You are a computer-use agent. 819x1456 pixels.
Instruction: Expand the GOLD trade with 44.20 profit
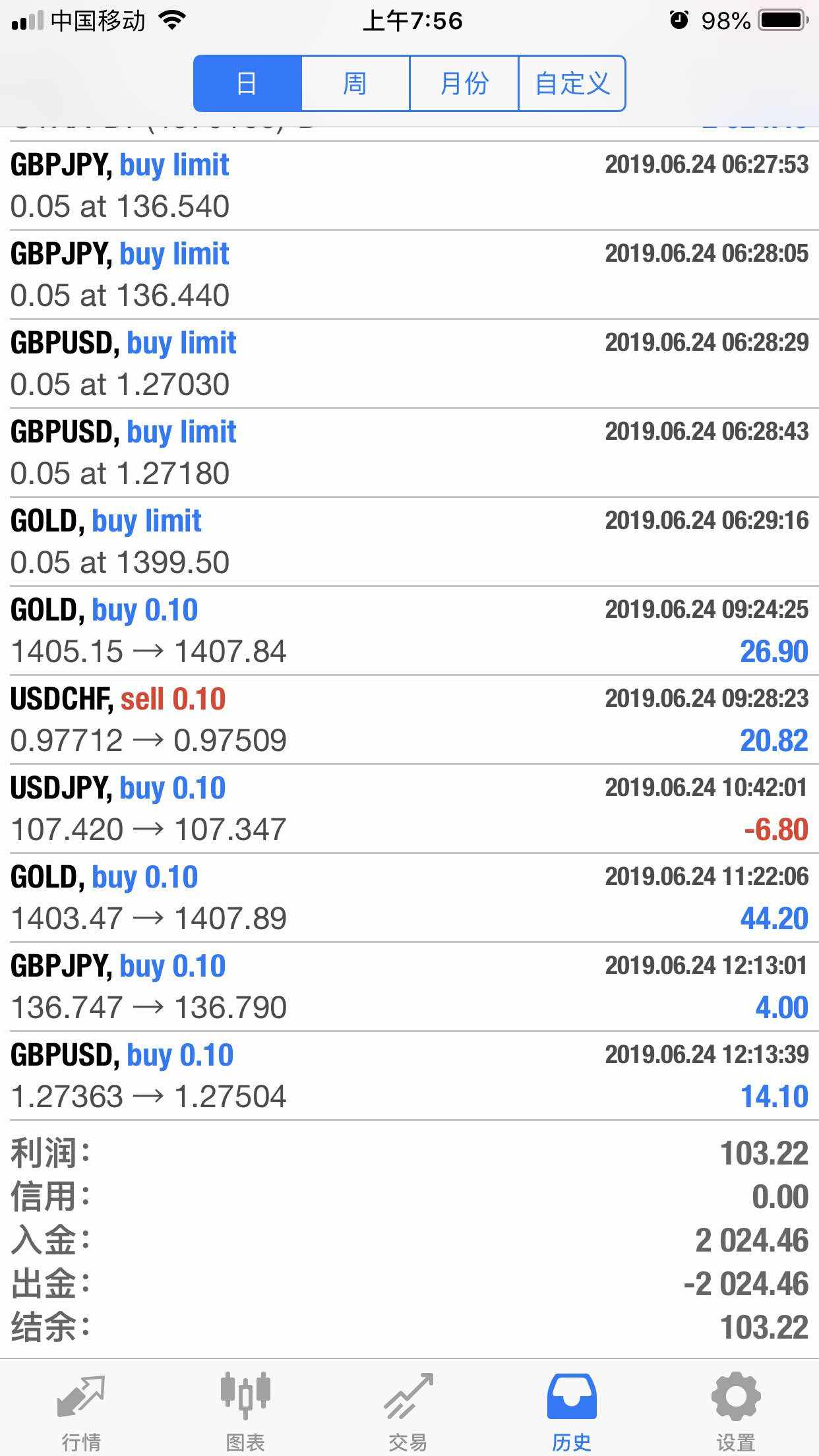409,897
